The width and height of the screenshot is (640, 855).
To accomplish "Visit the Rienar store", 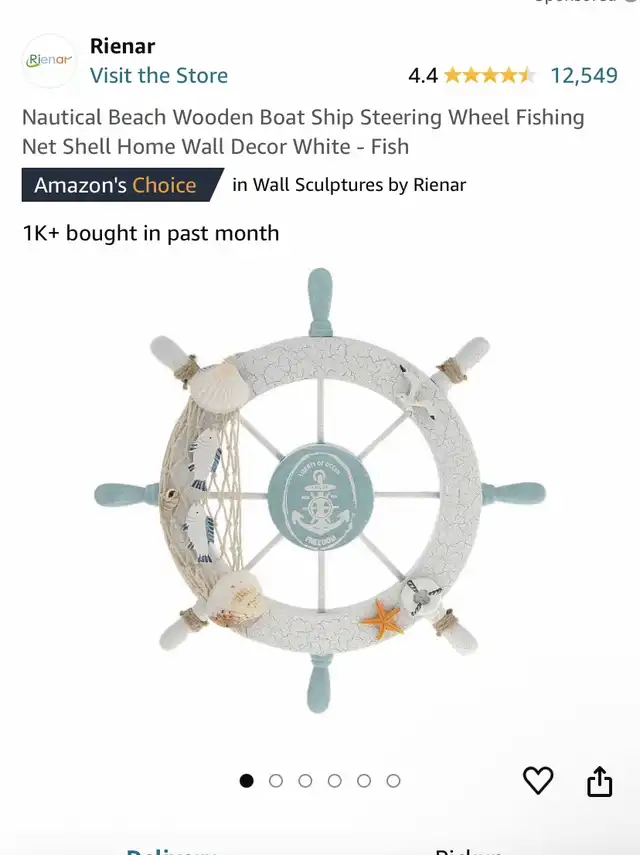I will [x=158, y=76].
